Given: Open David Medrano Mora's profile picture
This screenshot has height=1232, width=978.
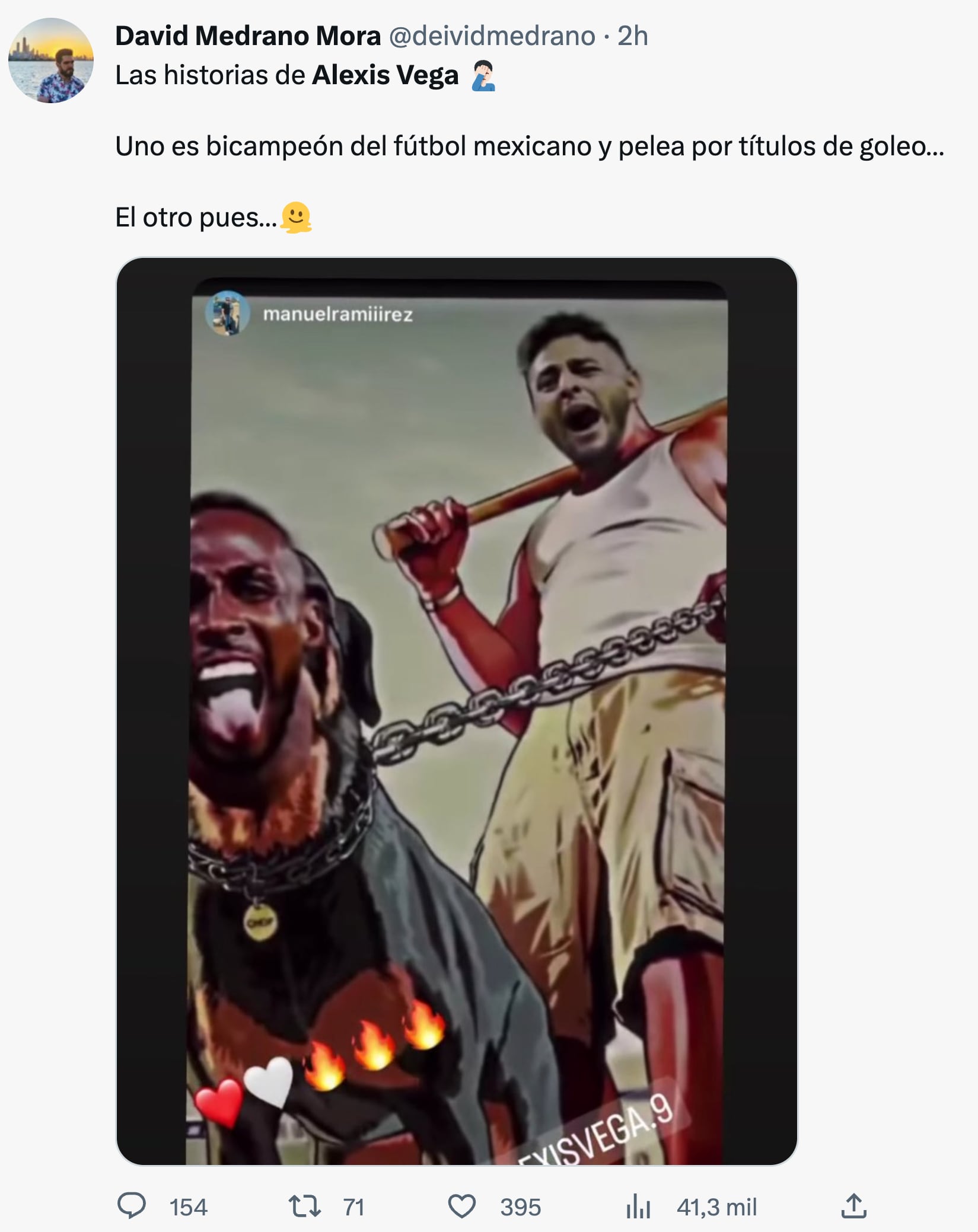Looking at the screenshot, I should (51, 61).
